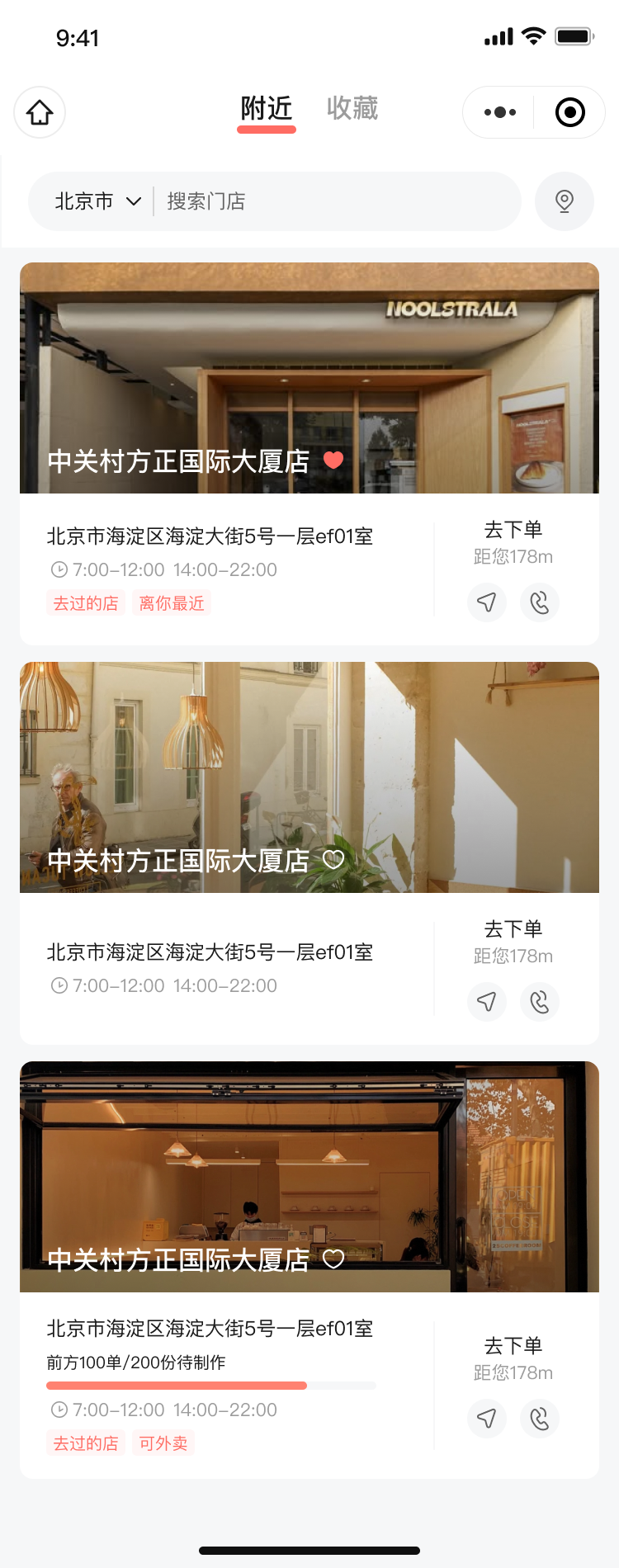Switch to the 收藏 tab
The width and height of the screenshot is (619, 1568).
[x=352, y=109]
